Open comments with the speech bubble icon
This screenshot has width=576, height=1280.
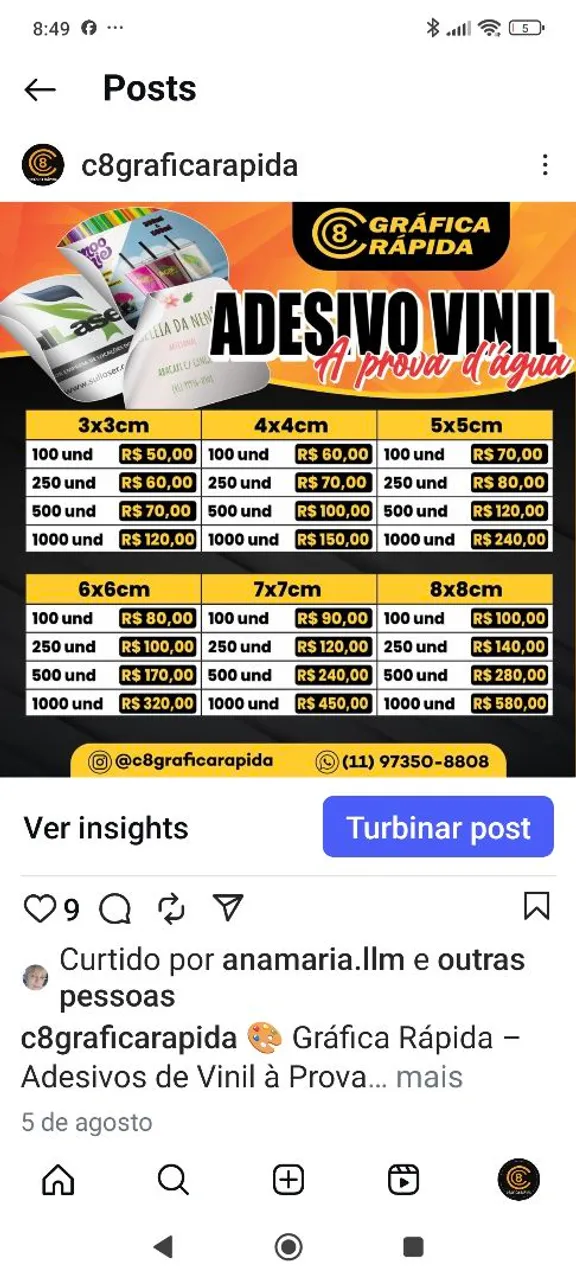pos(116,908)
